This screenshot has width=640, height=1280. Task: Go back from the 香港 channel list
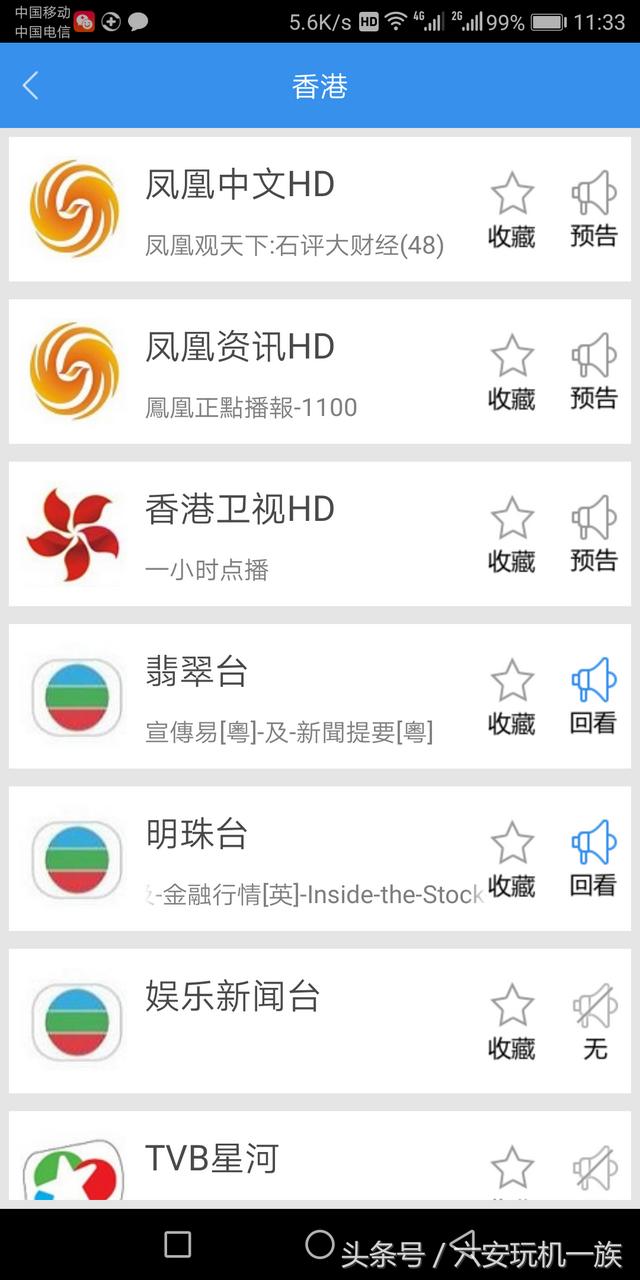31,86
